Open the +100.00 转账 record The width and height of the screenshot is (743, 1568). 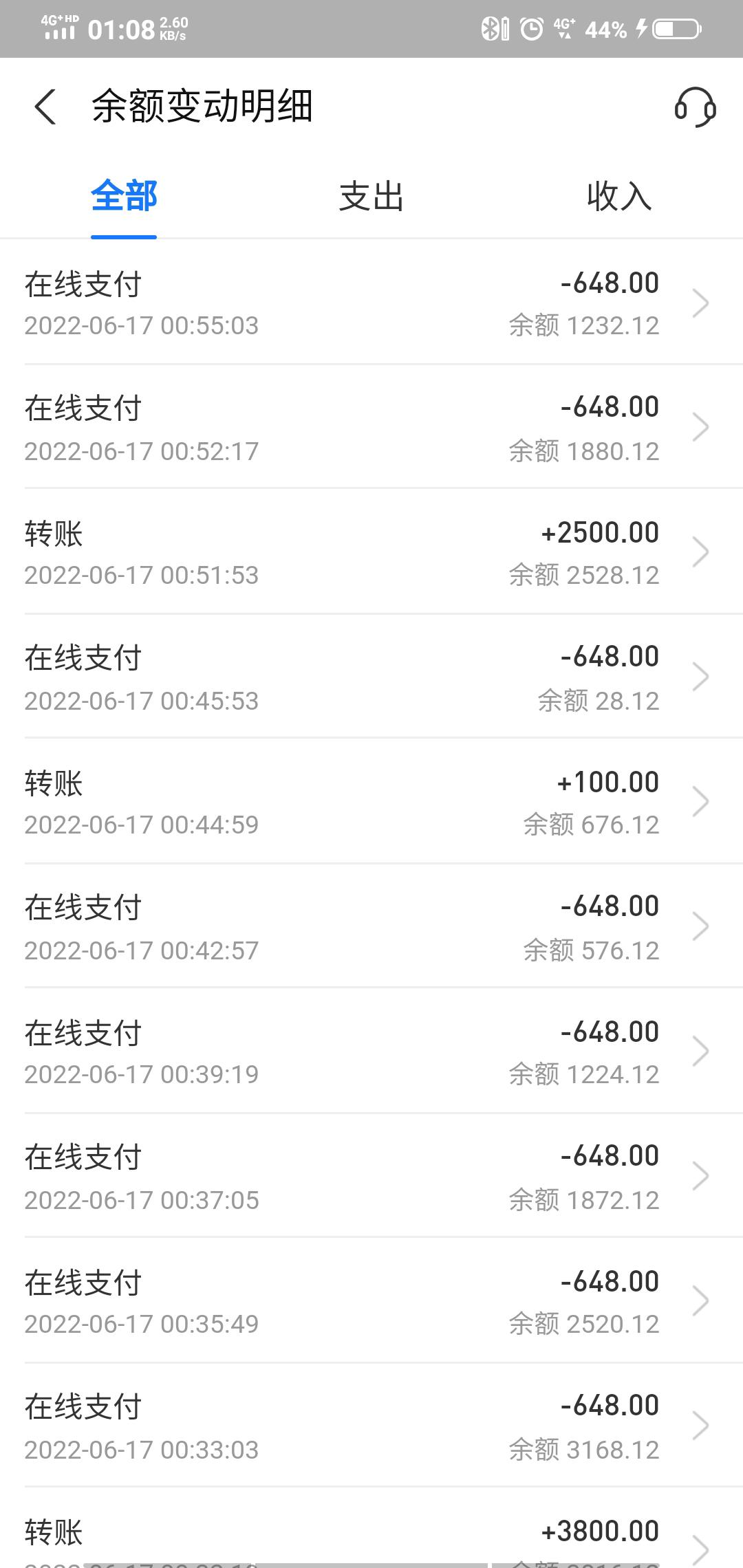(x=371, y=801)
